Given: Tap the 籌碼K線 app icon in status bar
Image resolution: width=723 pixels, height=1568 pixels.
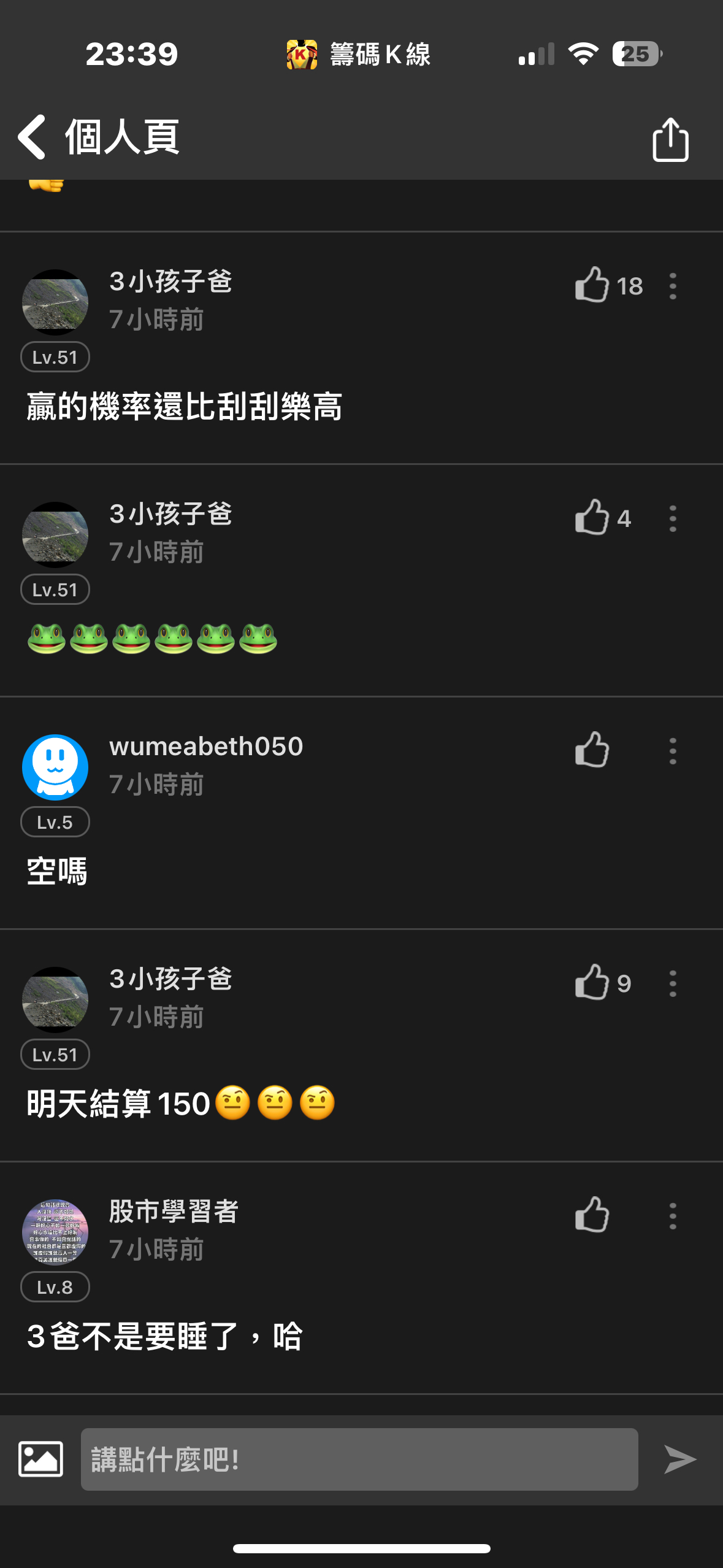Looking at the screenshot, I should point(300,55).
